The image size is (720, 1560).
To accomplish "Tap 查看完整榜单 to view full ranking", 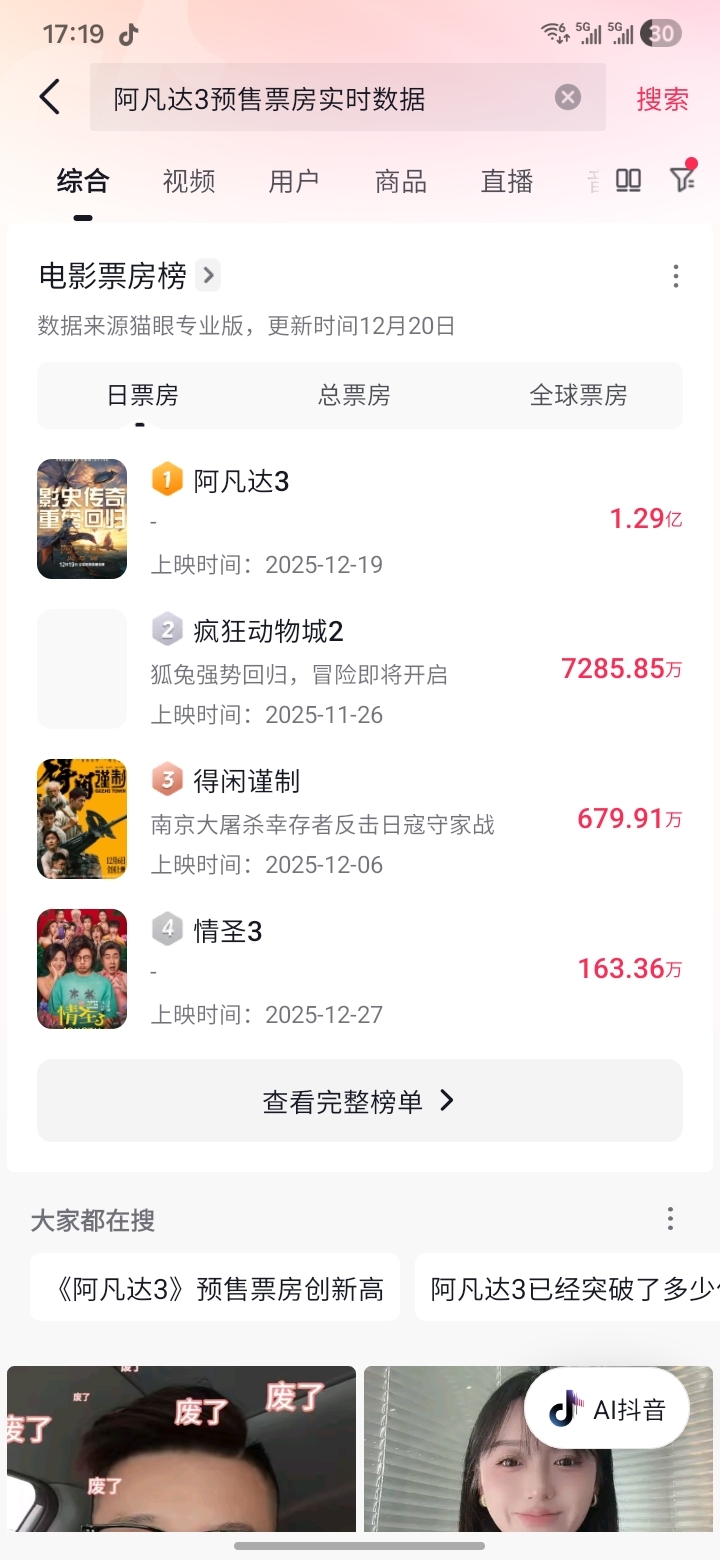I will (x=360, y=1101).
